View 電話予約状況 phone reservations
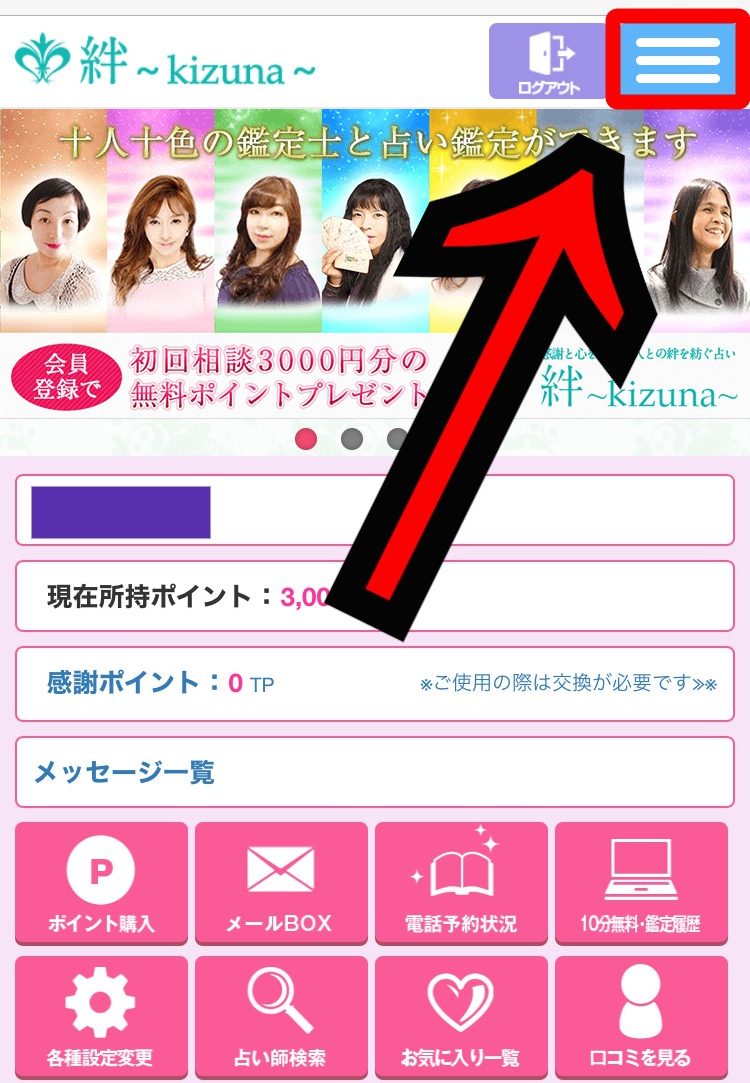Screen dimensions: 750x1083 [461, 882]
